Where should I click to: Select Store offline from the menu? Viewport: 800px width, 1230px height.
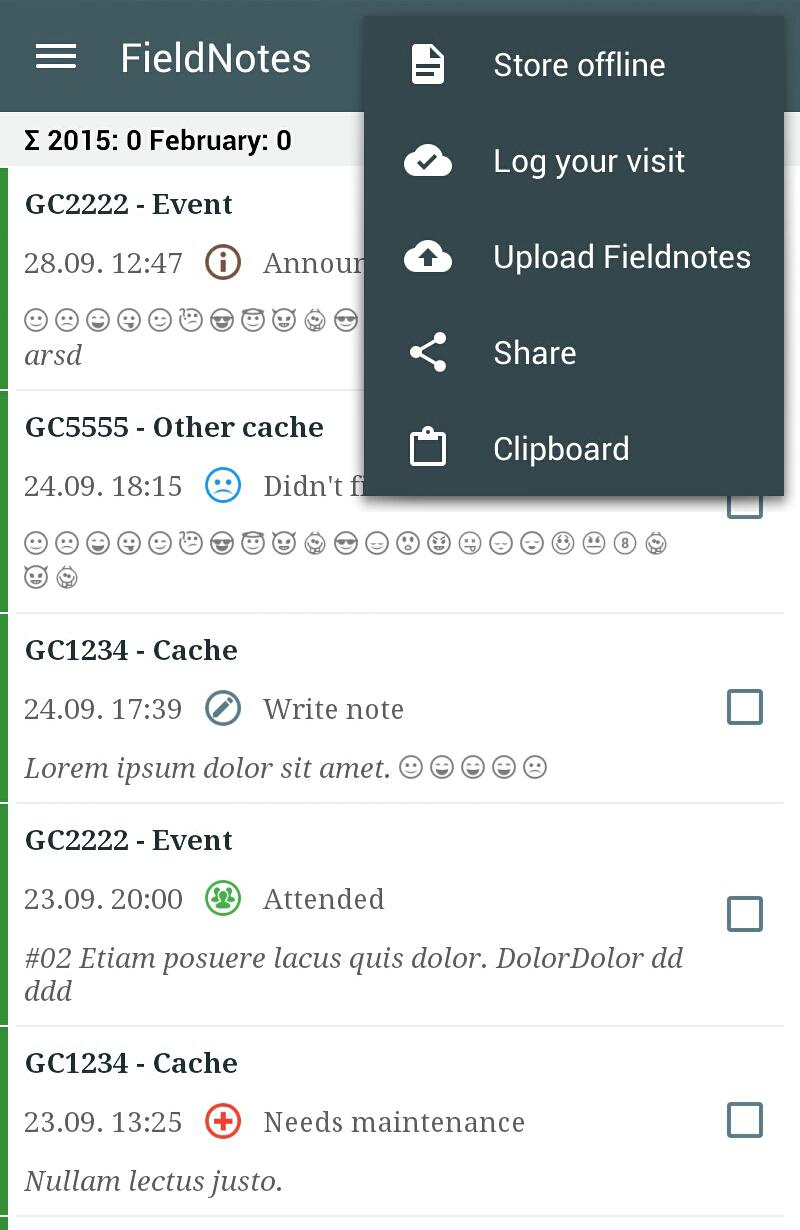coord(578,64)
